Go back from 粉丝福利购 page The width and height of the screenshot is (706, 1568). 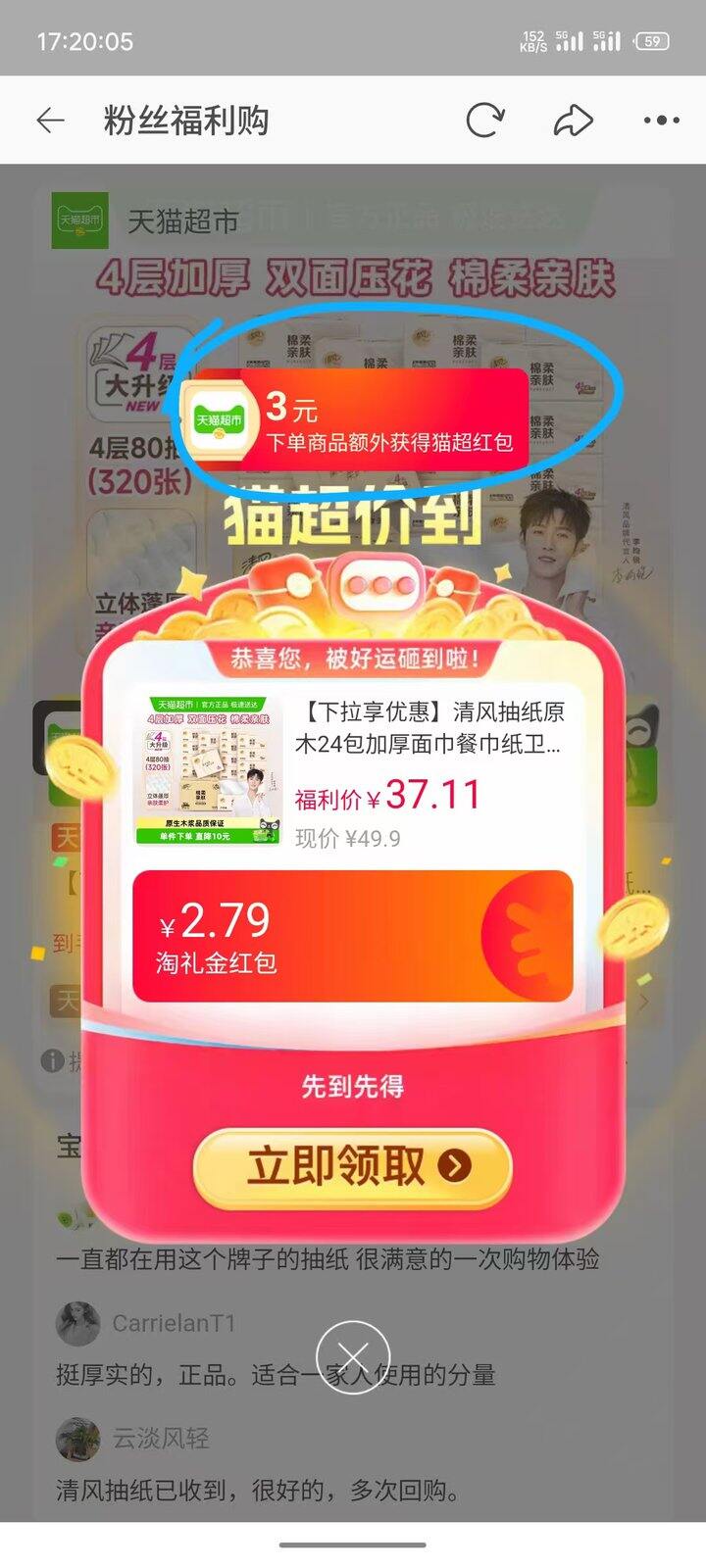[50, 121]
